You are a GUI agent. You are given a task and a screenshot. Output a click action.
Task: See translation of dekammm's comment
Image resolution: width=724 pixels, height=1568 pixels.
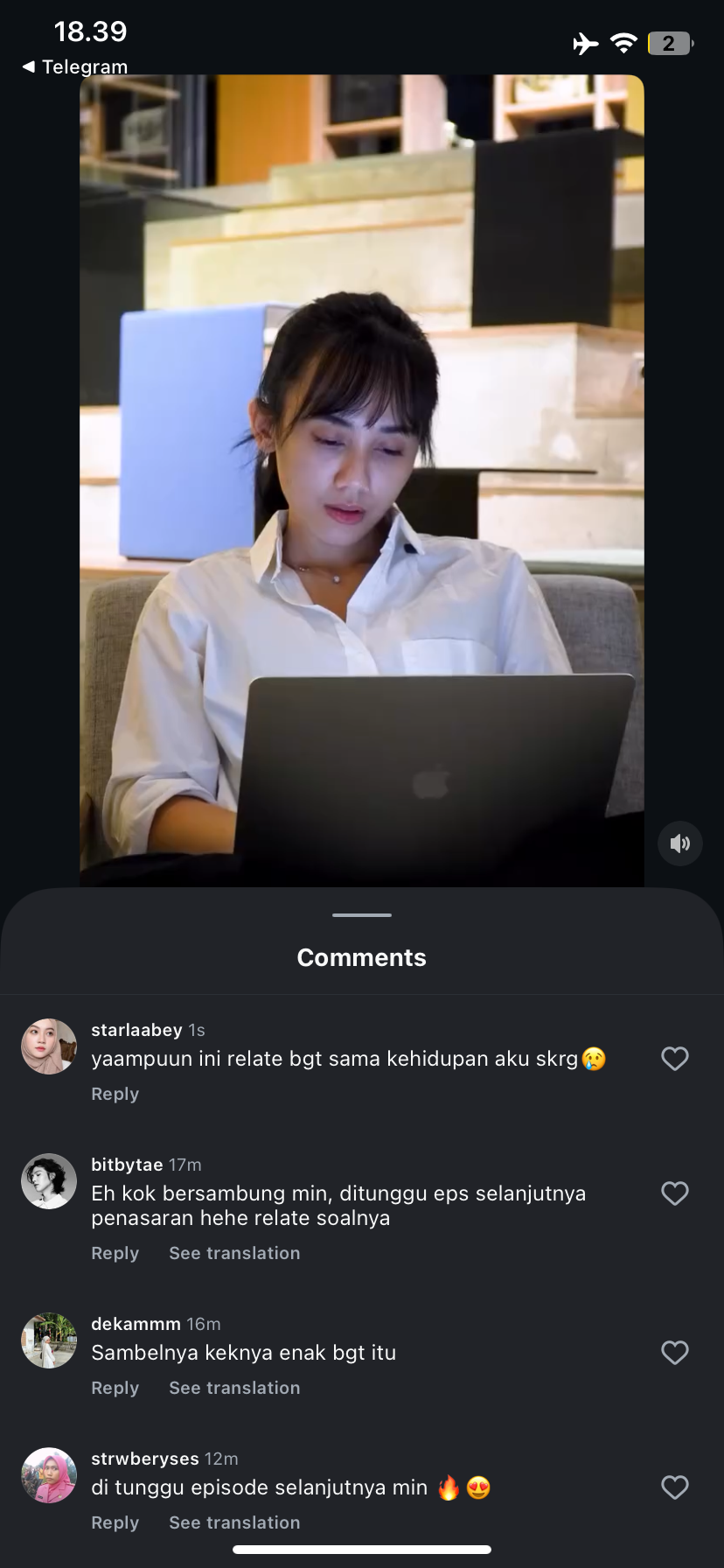point(234,1388)
